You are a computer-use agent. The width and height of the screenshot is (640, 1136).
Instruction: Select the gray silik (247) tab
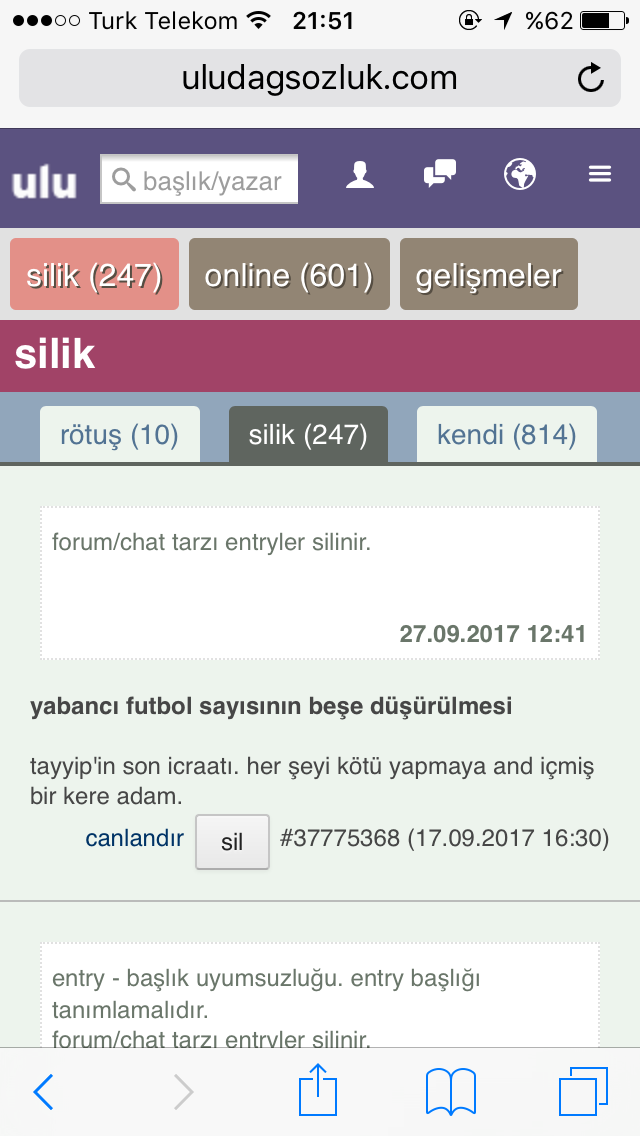[308, 435]
